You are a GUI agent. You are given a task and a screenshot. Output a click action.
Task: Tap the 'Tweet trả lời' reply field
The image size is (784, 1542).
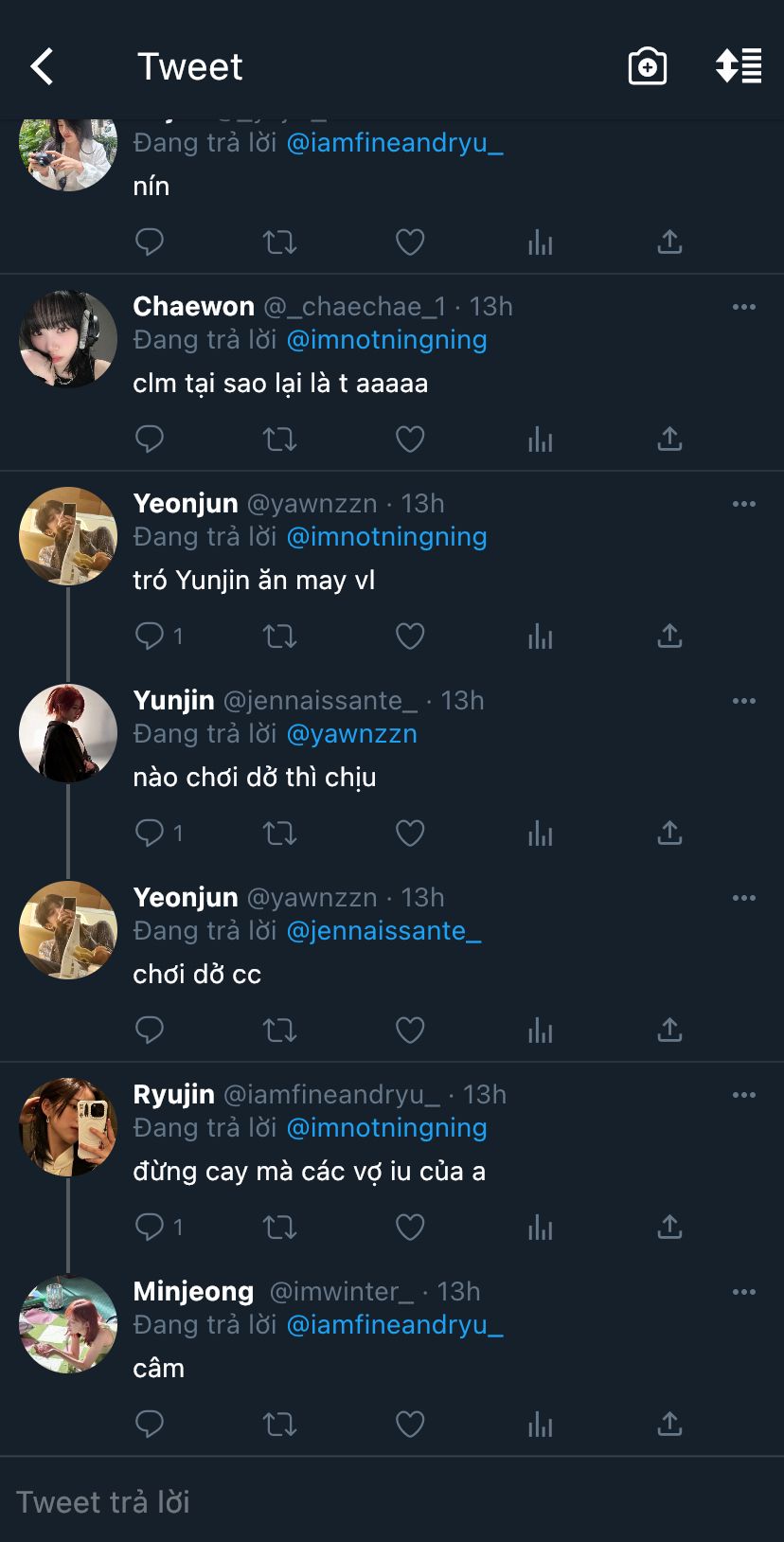tap(284, 1502)
